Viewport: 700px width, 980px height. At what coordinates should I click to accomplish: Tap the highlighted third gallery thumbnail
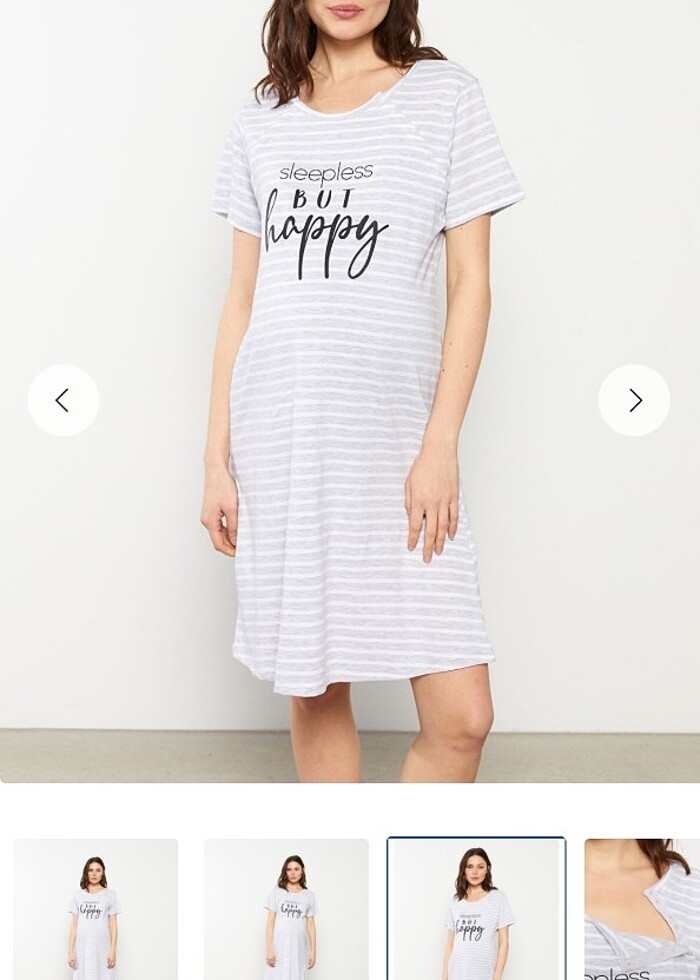pos(476,909)
